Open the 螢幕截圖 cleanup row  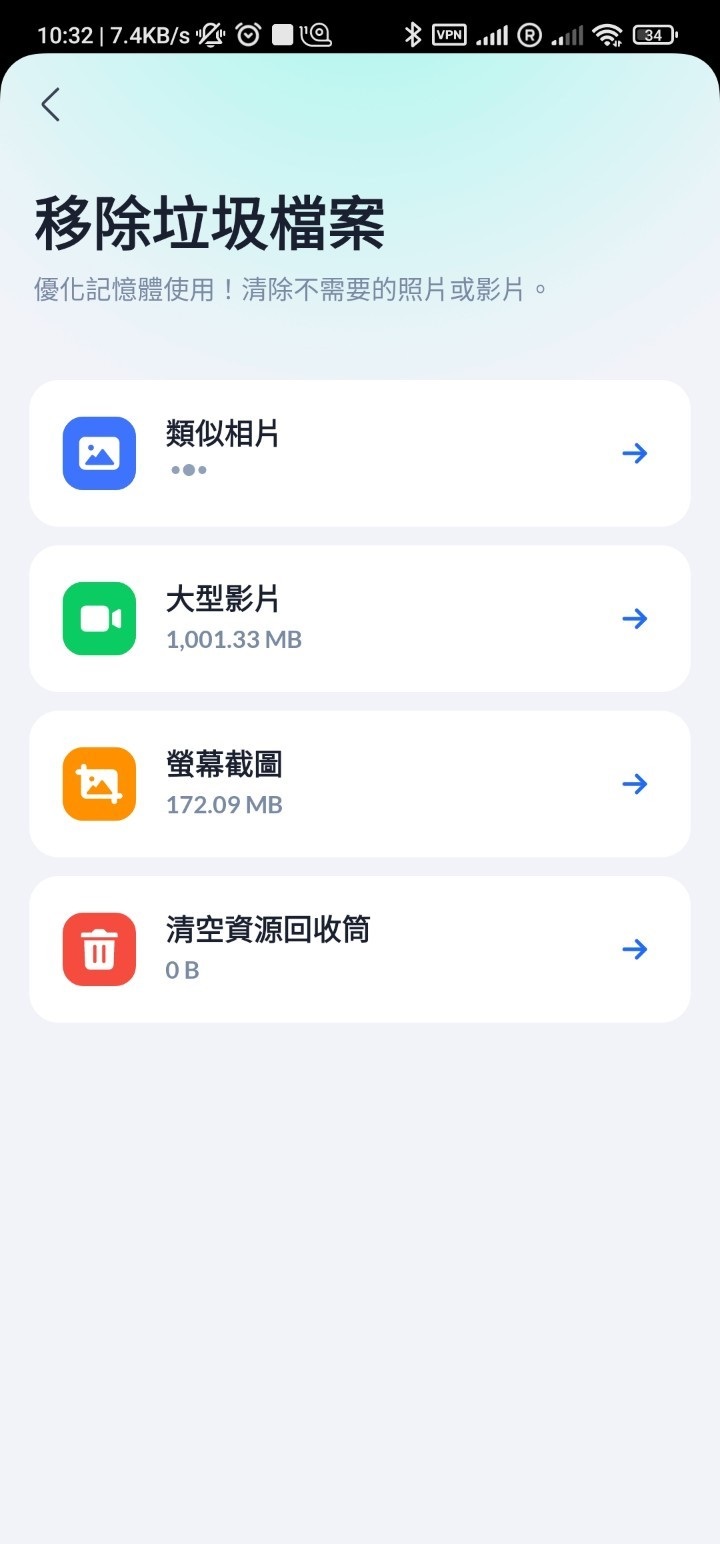point(359,784)
